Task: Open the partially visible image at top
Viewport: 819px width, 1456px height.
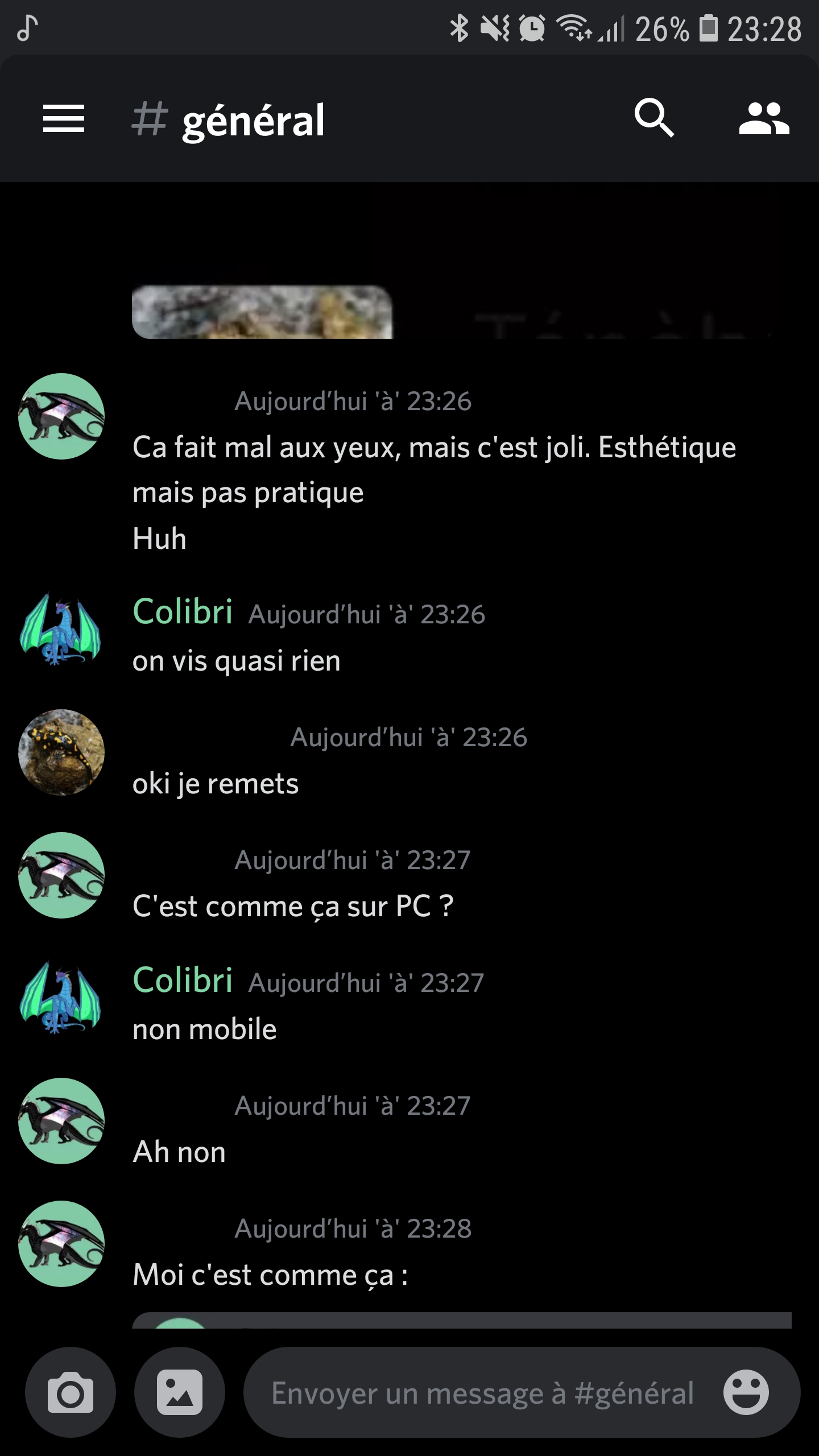Action: pyautogui.click(x=262, y=312)
